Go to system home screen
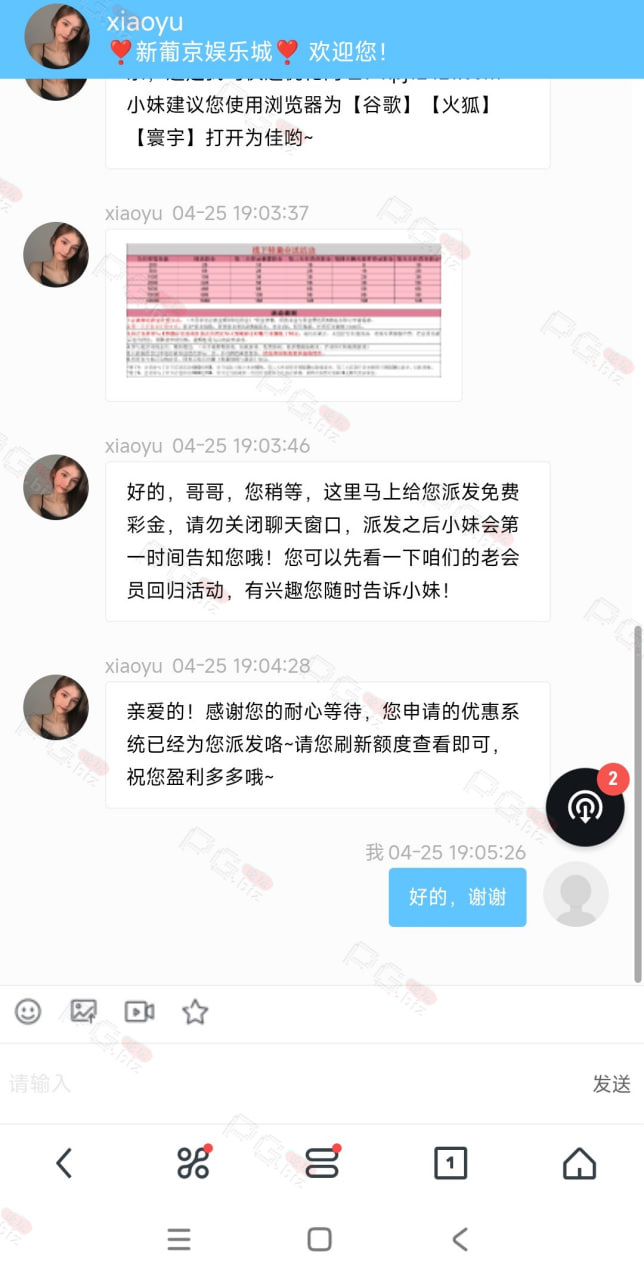This screenshot has width=644, height=1280. pos(320,1240)
